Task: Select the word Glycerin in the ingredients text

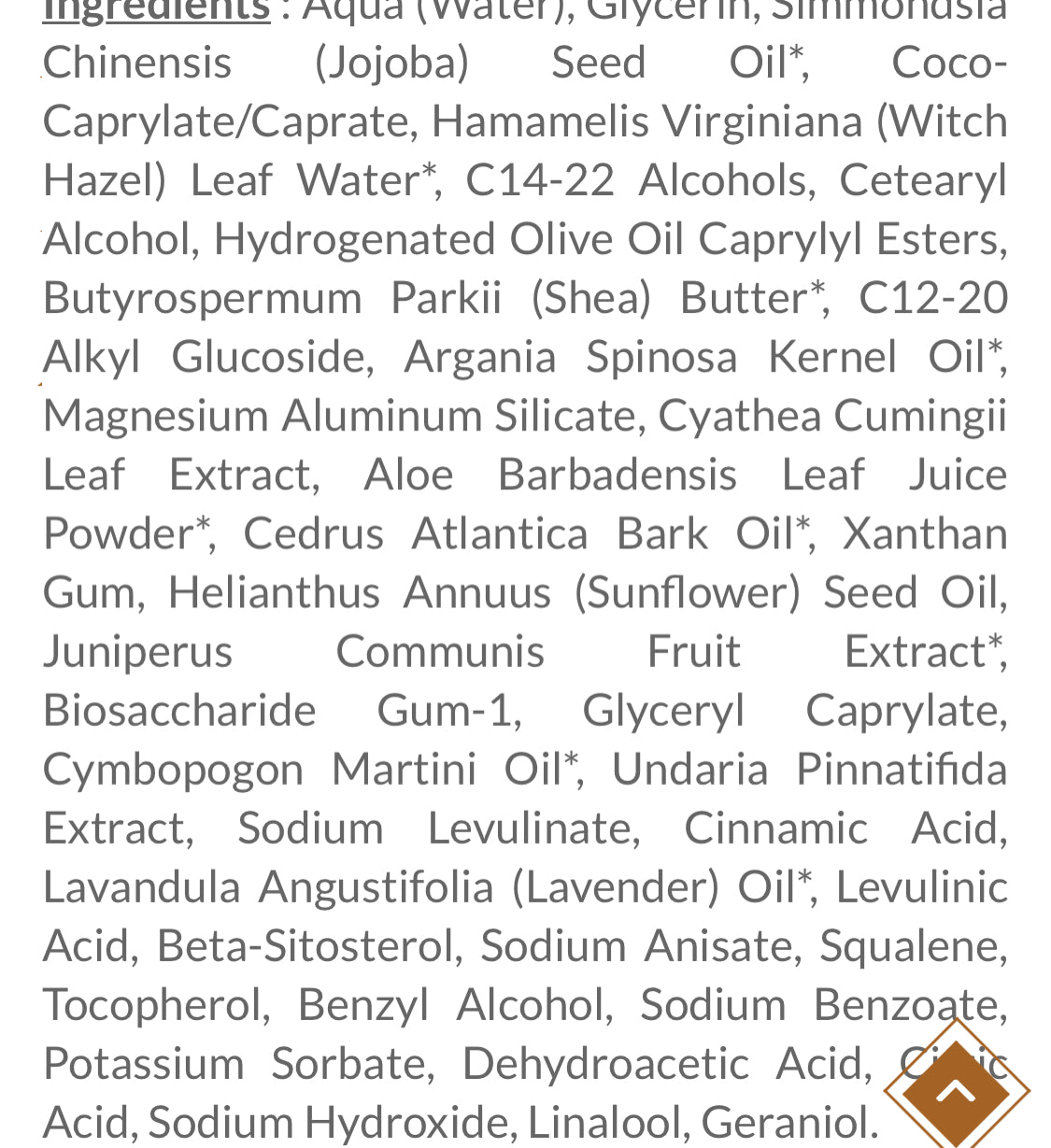Action: (664, 9)
